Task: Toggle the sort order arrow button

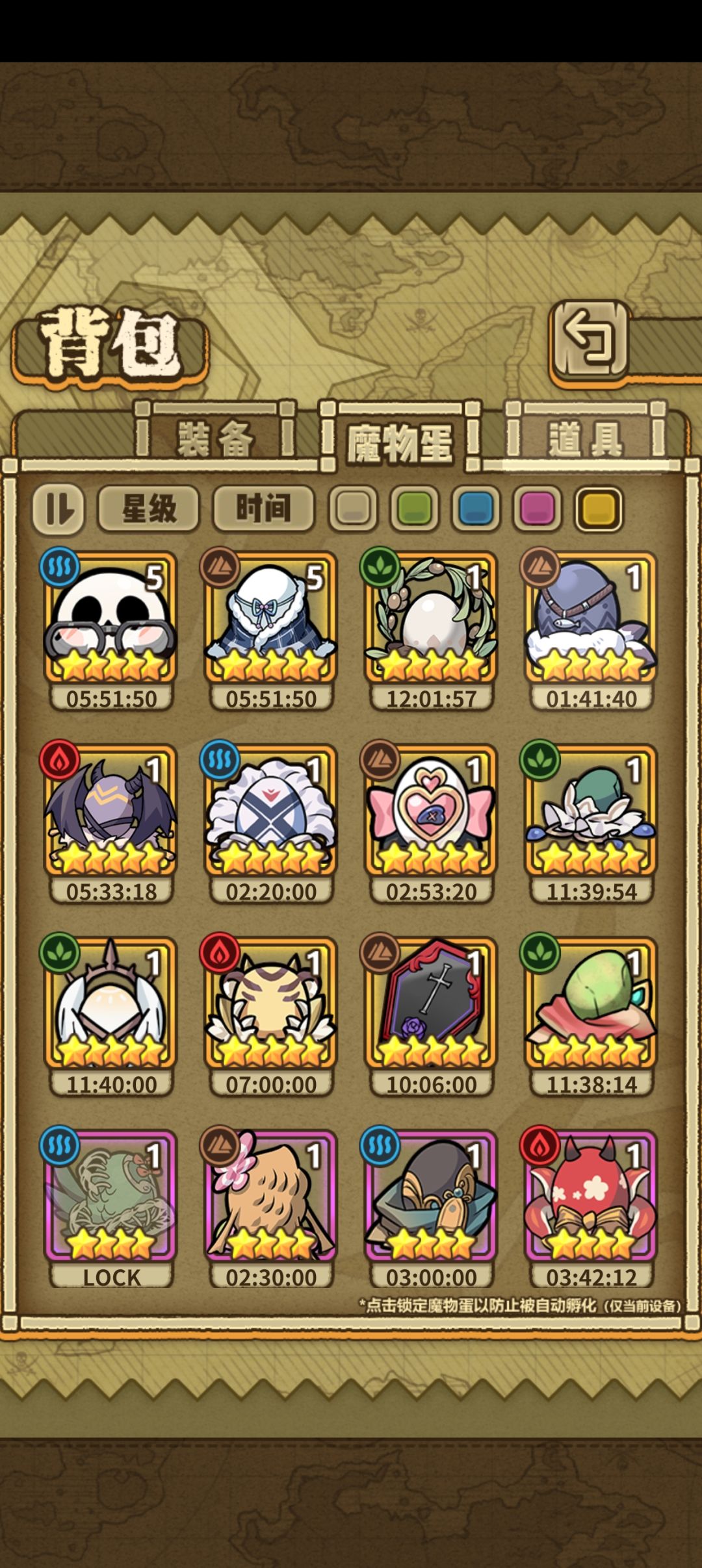Action: (58, 509)
